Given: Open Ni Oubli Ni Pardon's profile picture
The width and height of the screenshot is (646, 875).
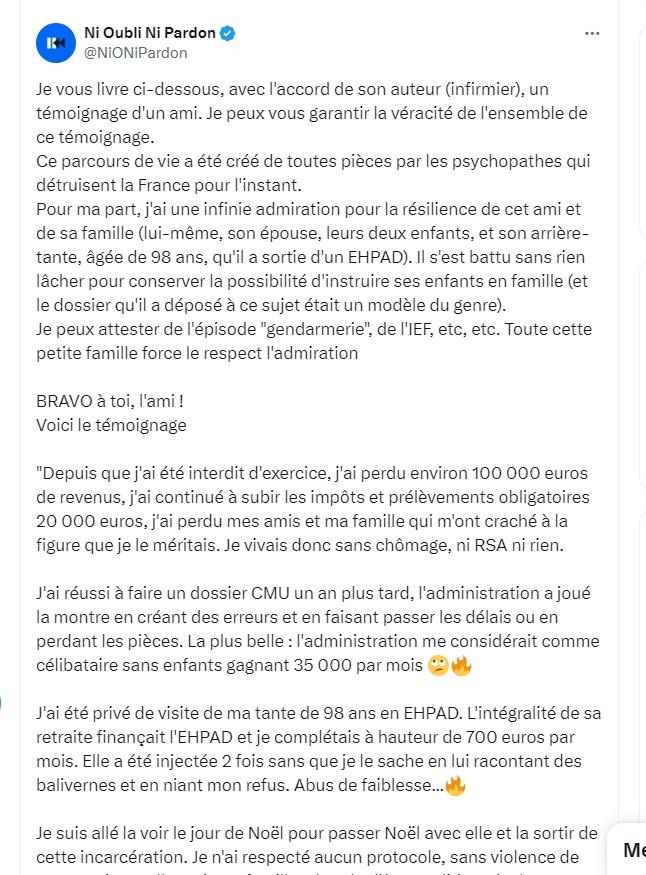Looking at the screenshot, I should [x=56, y=42].
